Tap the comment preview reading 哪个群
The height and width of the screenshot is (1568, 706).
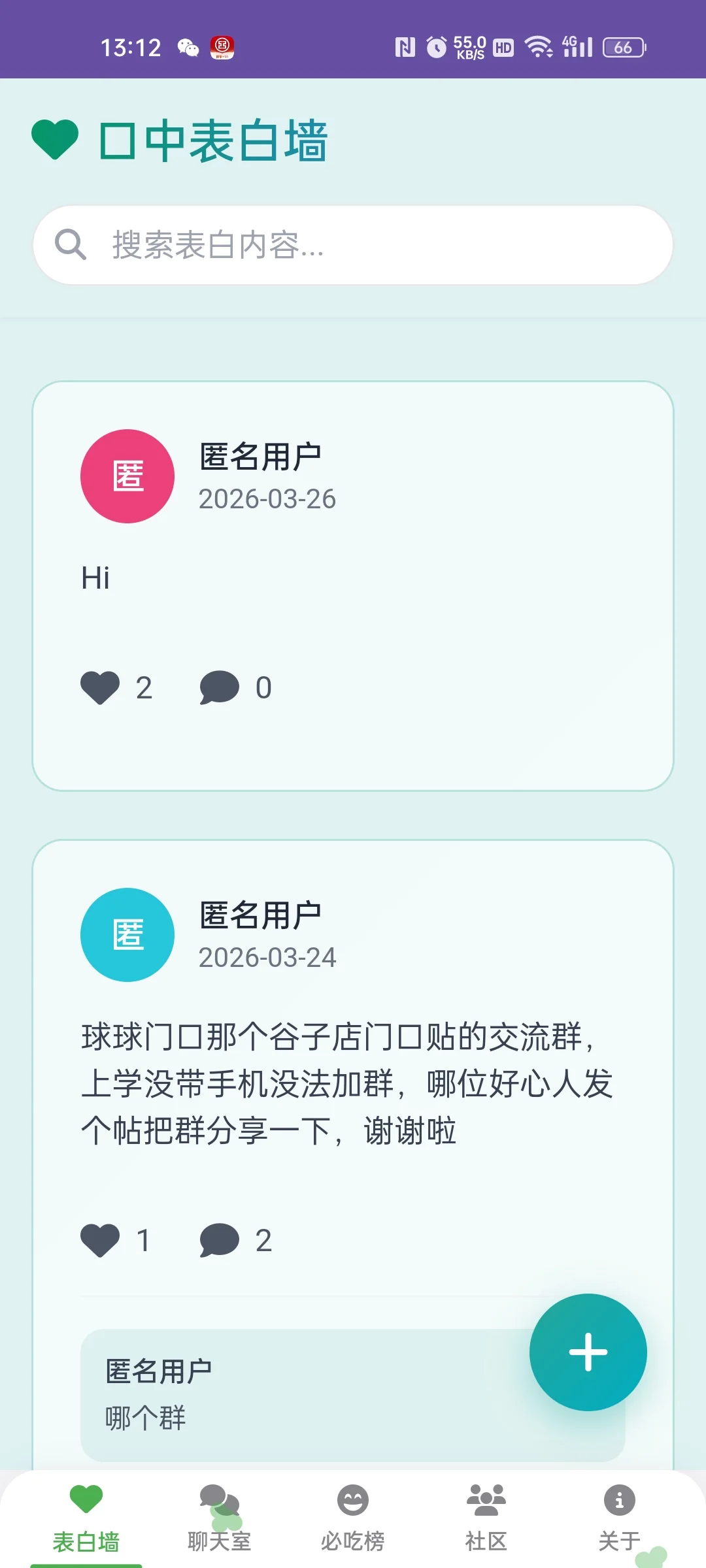click(145, 1418)
